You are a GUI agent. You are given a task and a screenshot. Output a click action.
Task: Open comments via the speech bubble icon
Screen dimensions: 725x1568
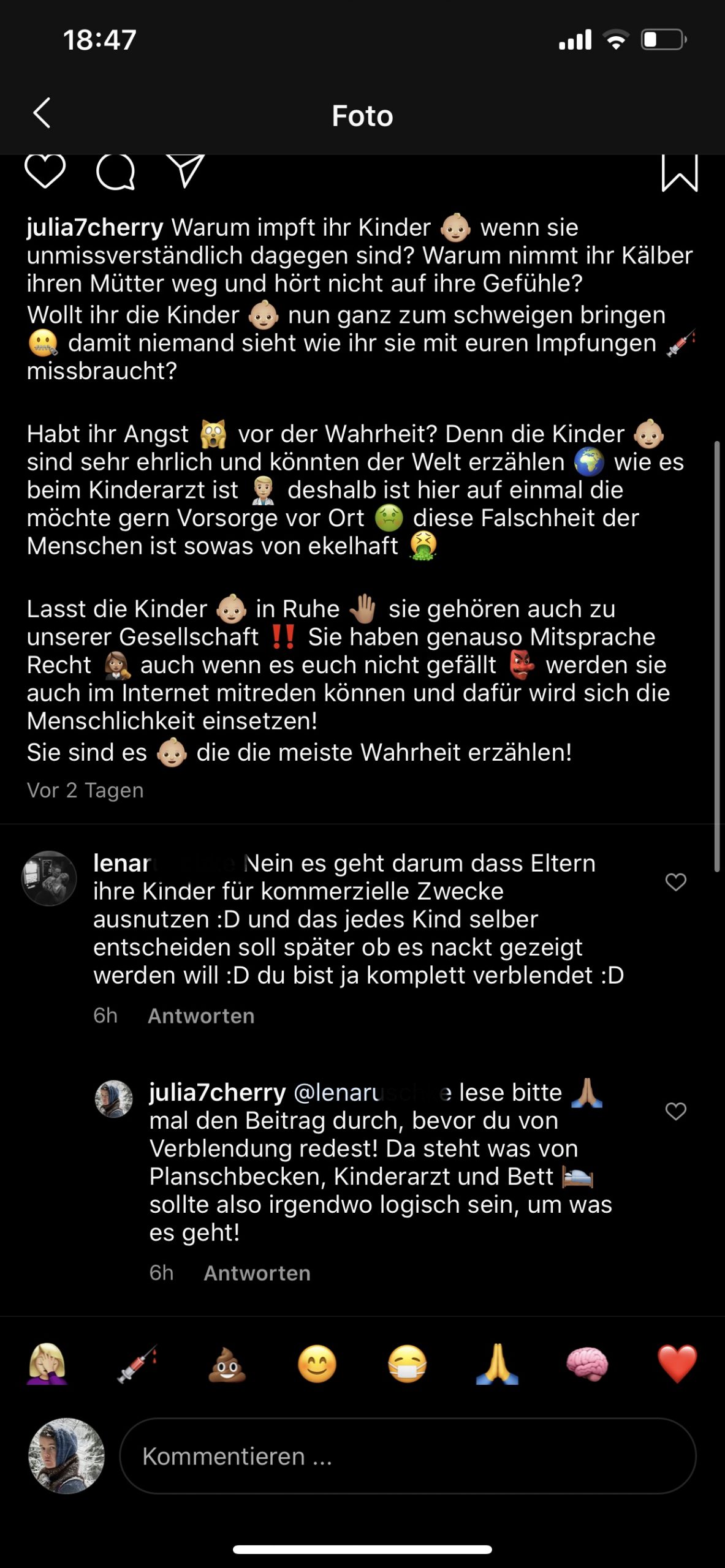click(x=115, y=171)
